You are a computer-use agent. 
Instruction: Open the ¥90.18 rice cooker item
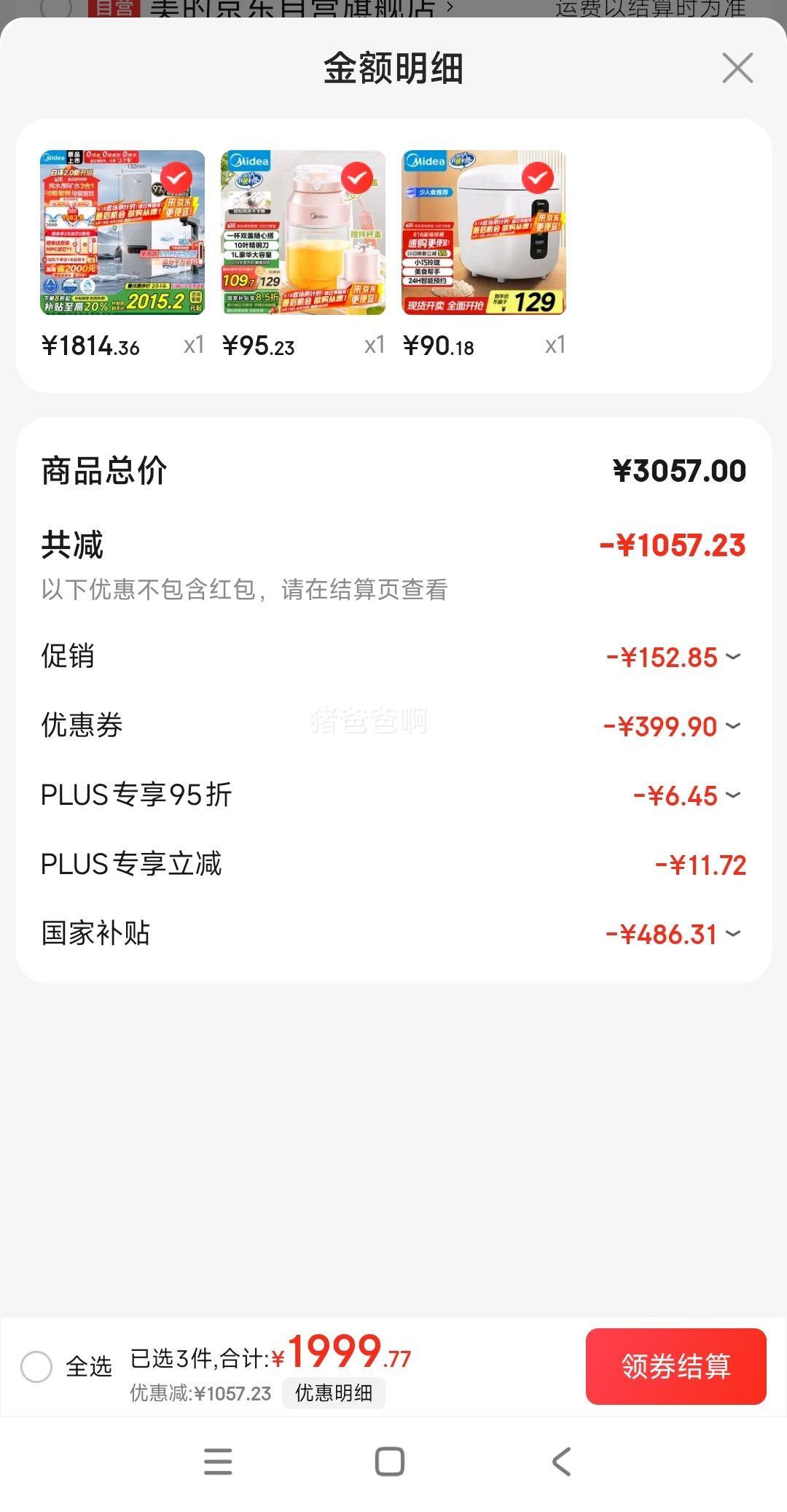click(484, 233)
